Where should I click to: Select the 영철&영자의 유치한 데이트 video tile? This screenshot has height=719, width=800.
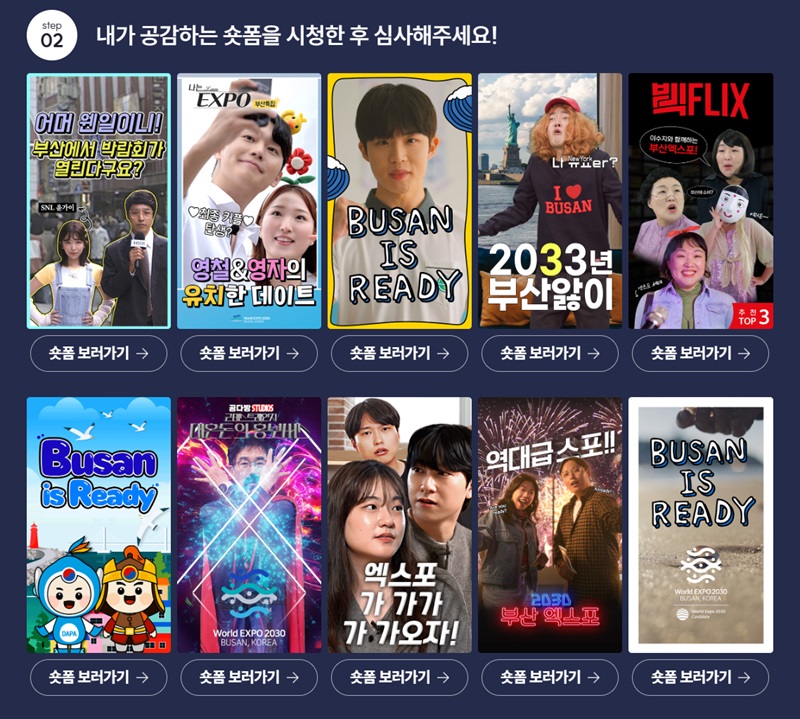249,200
